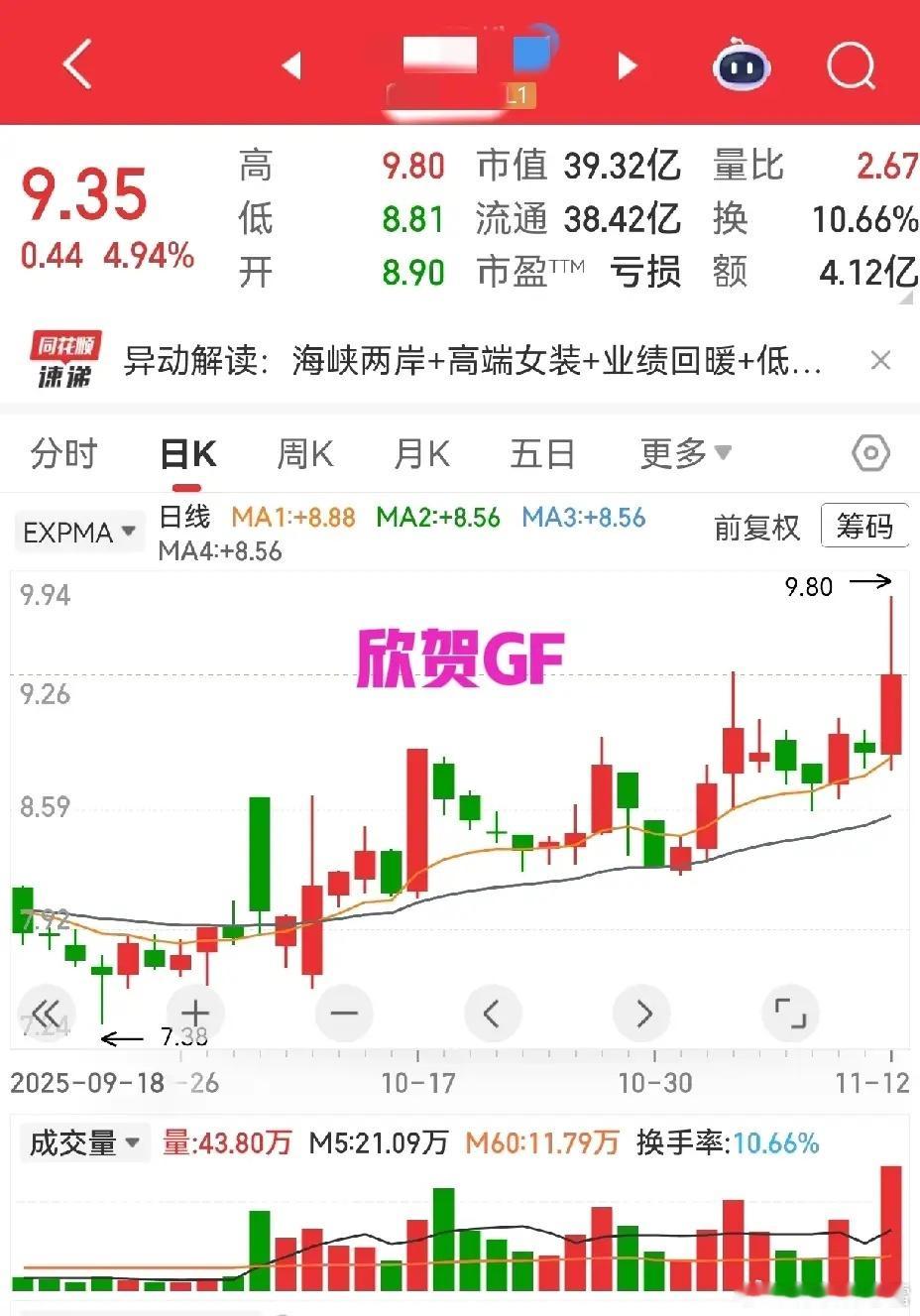
Task: Zoom out of the chart with minus icon
Action: 344,1014
